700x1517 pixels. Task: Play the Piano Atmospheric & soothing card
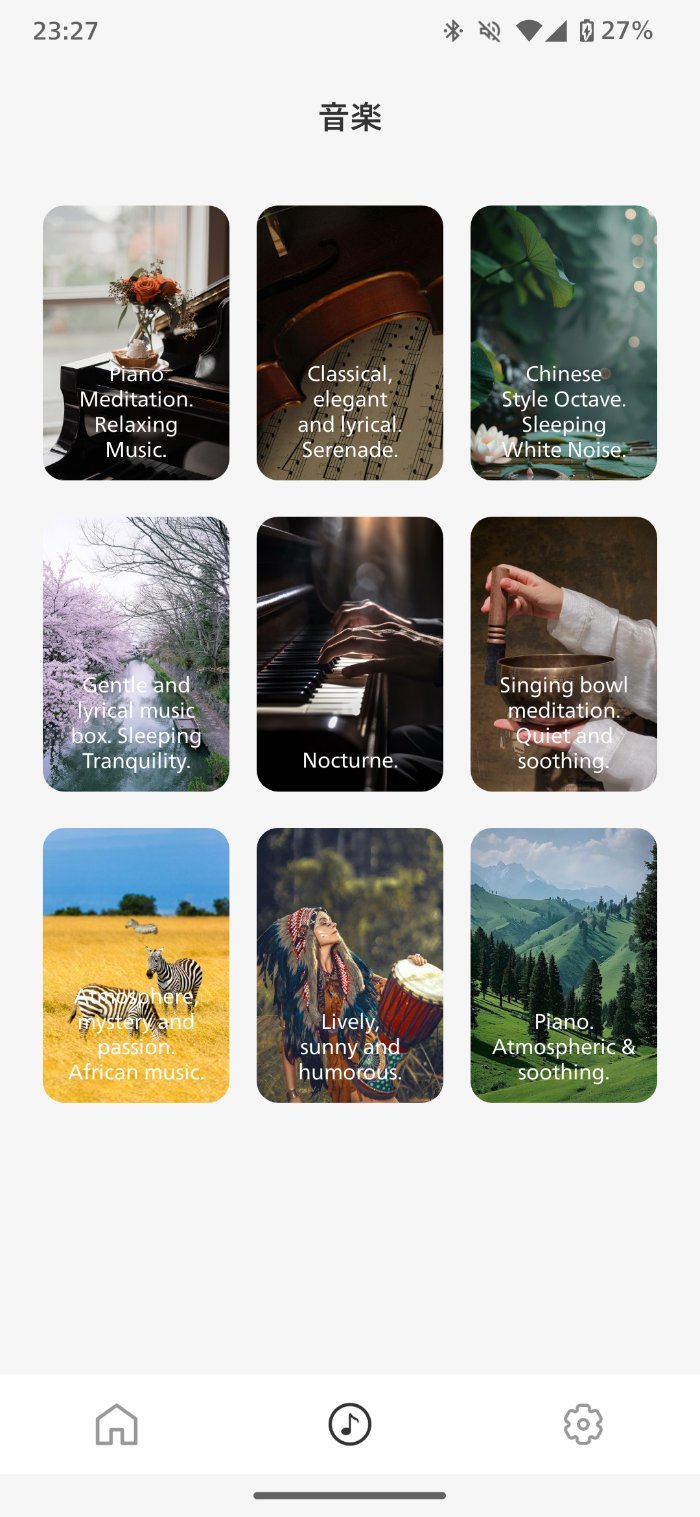tap(564, 965)
